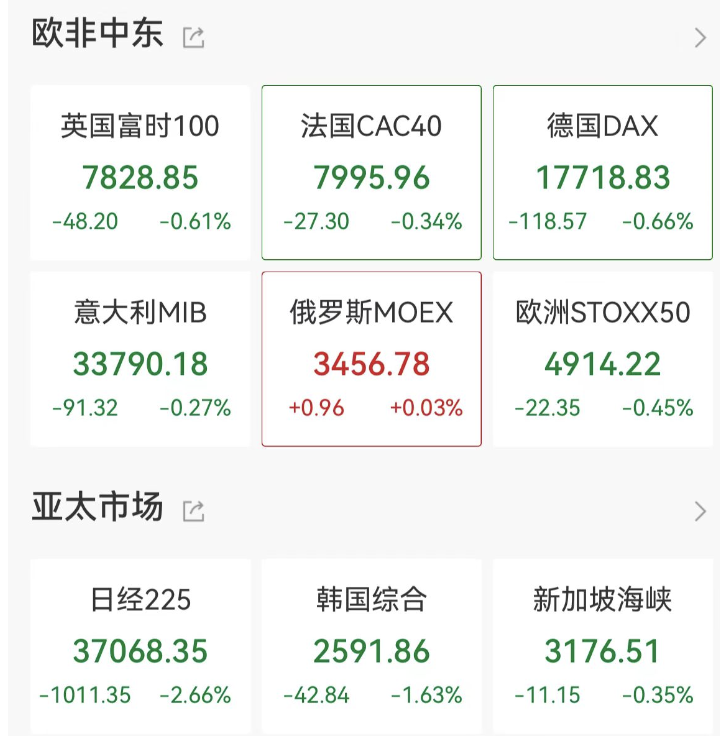Open the 日经225 index card
Screen dimensions: 720x736
140,646
